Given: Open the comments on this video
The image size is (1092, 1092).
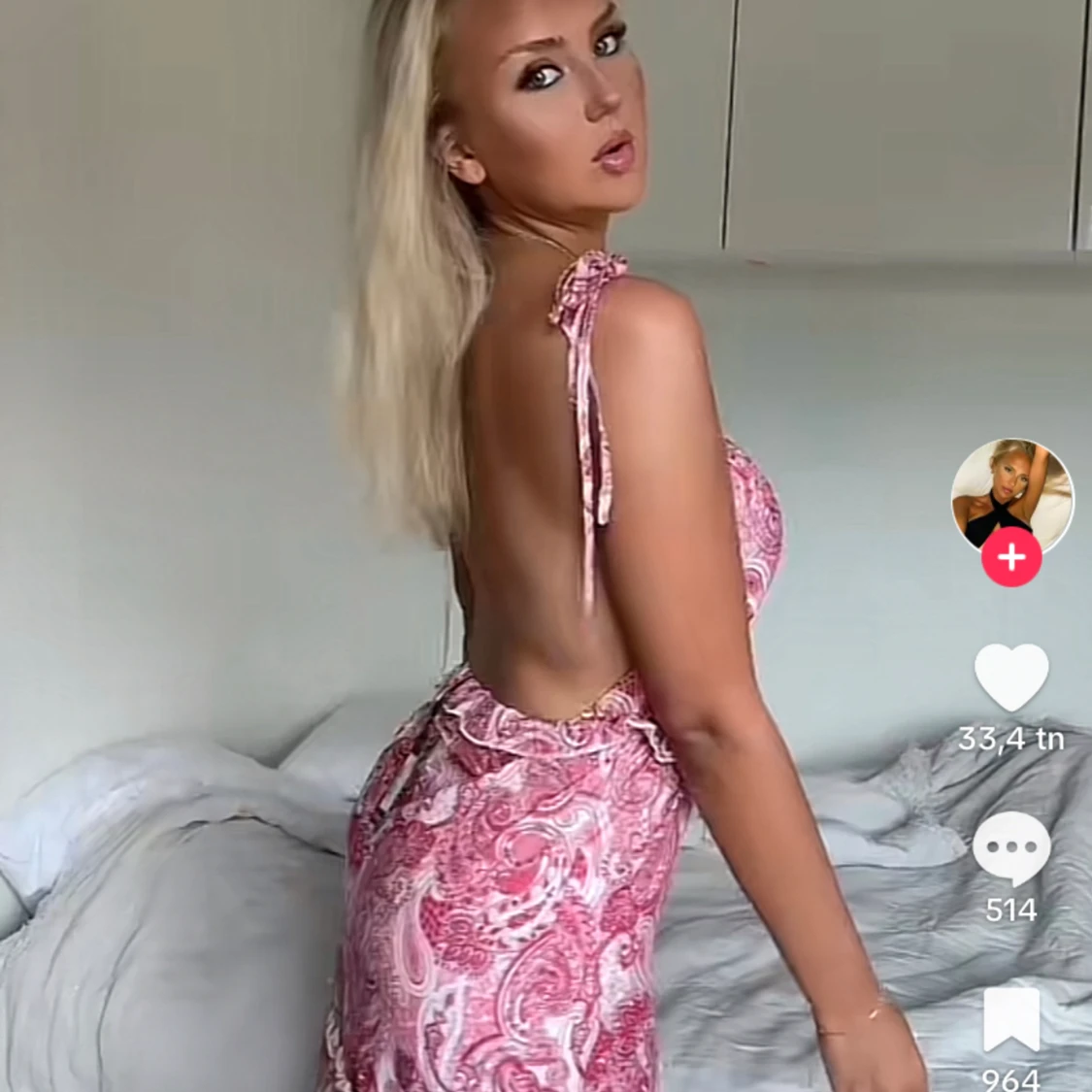Looking at the screenshot, I should coord(1010,848).
